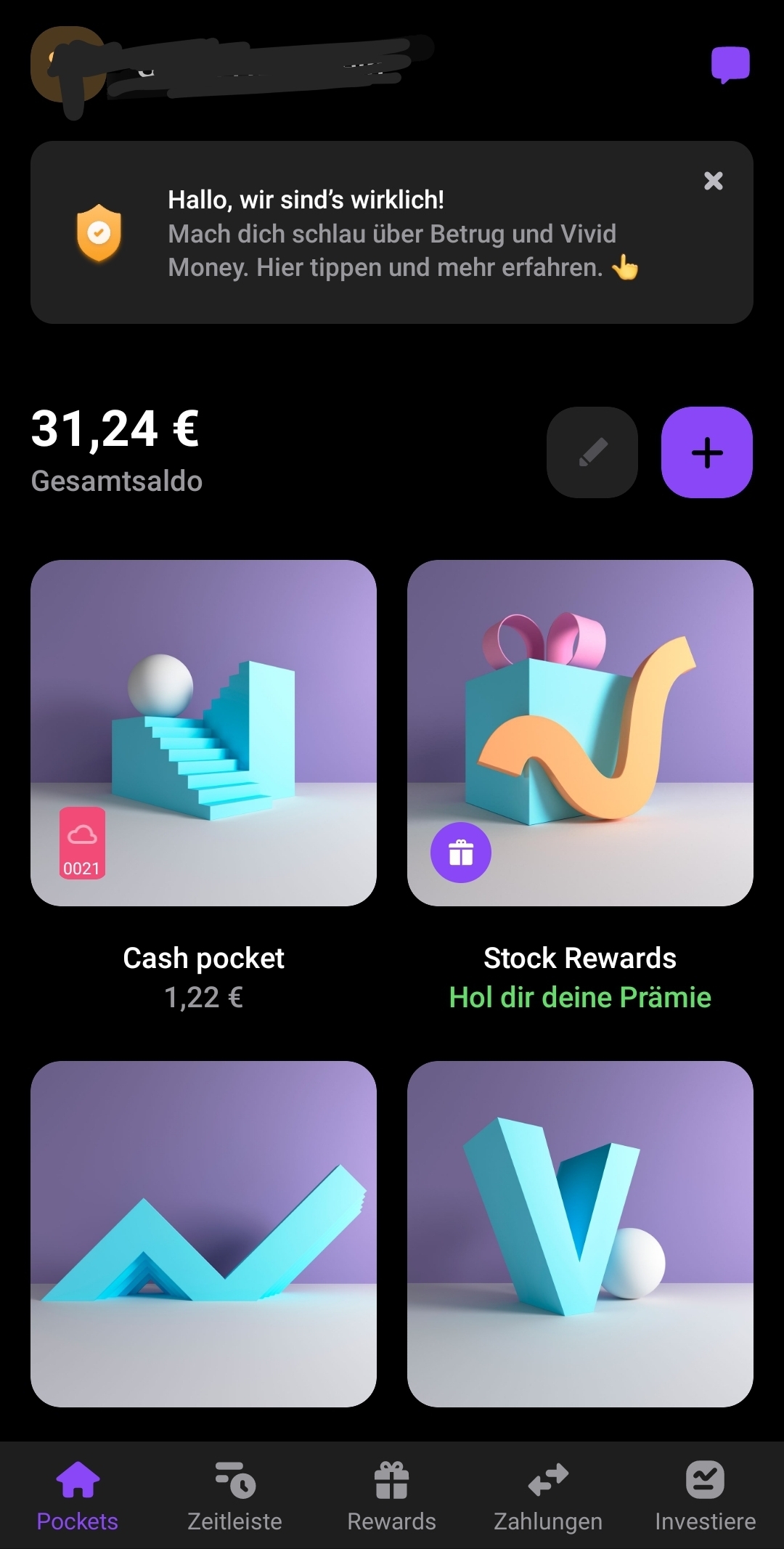The width and height of the screenshot is (784, 1549).
Task: Open the 'Hallo, wir sind's wirklich!' banner
Action: tap(392, 232)
